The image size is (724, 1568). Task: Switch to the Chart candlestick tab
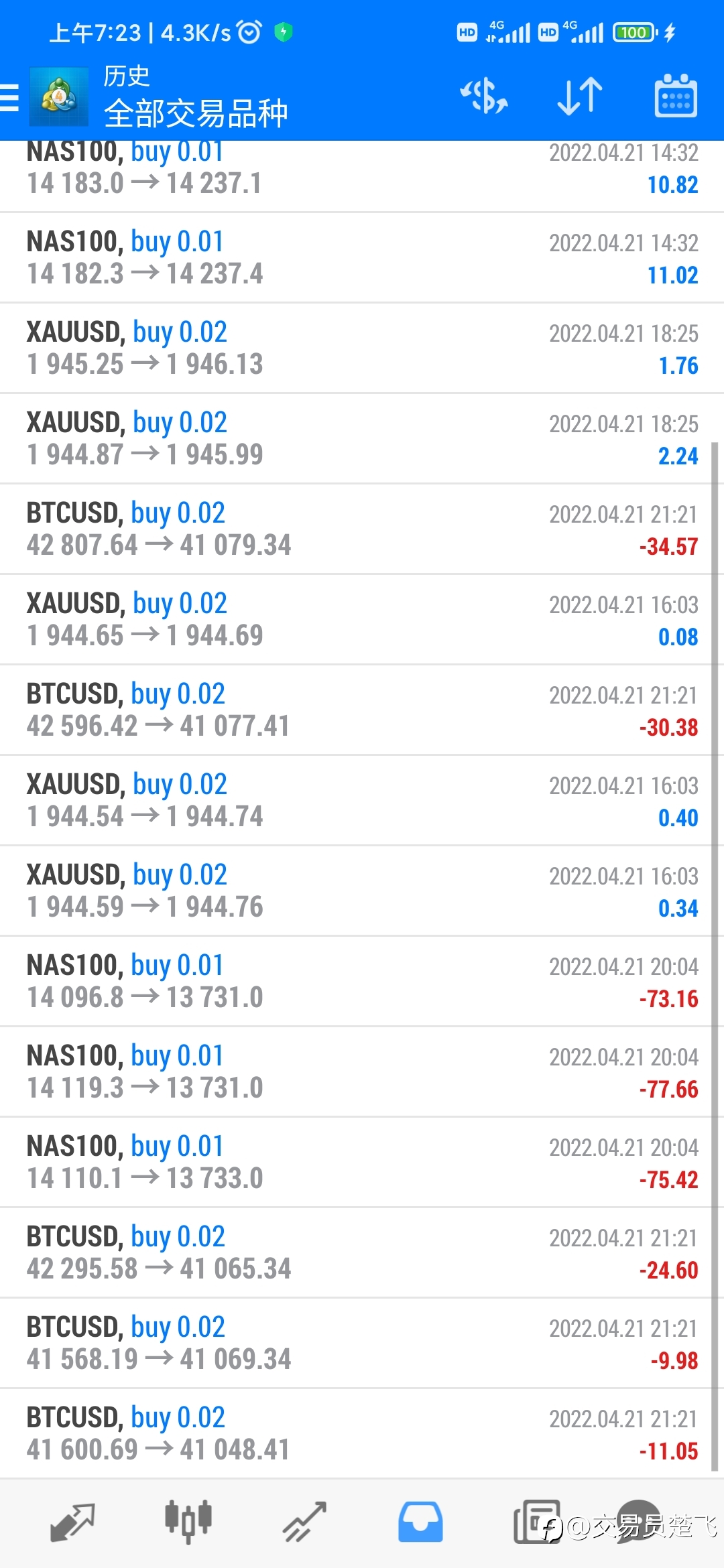point(188,1522)
